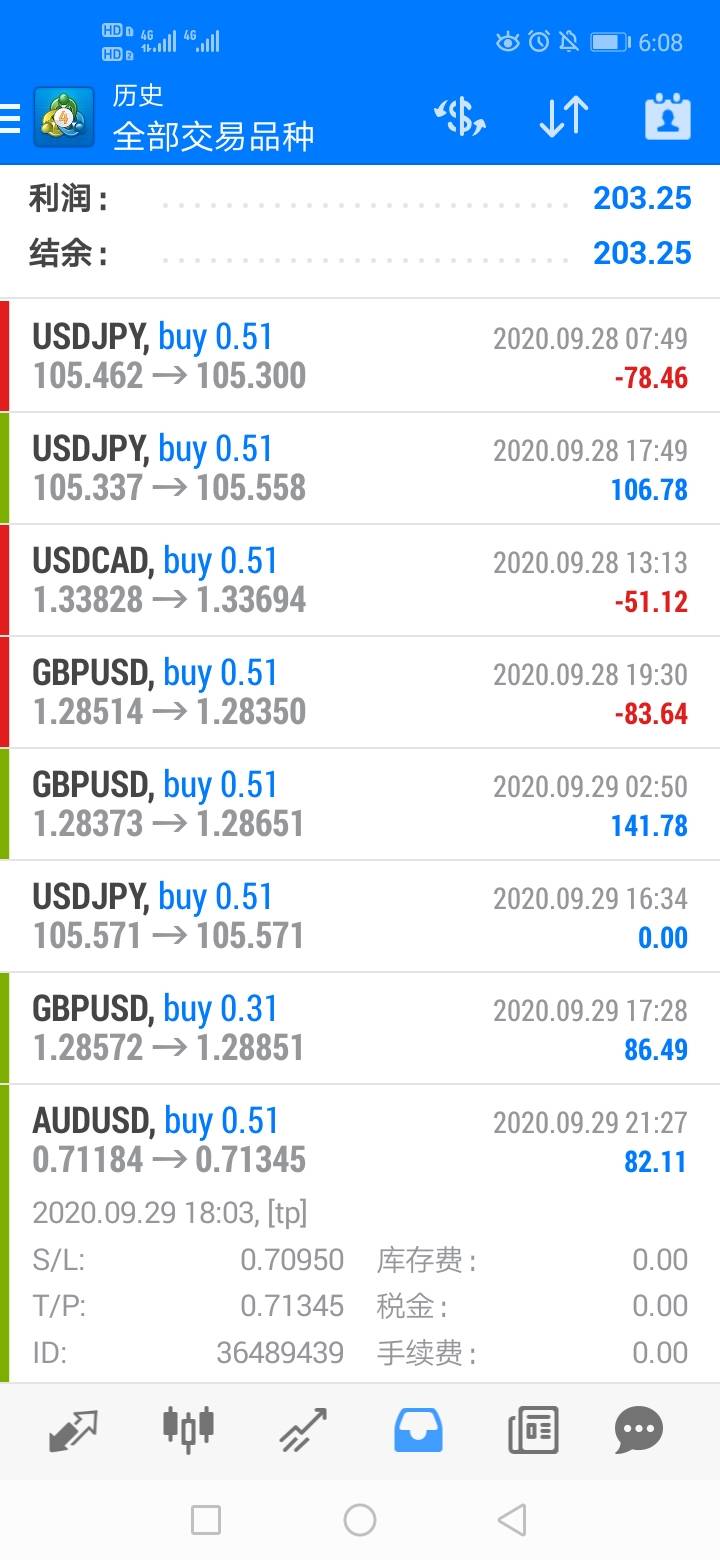Switch to the Quotes tab

(x=74, y=1431)
